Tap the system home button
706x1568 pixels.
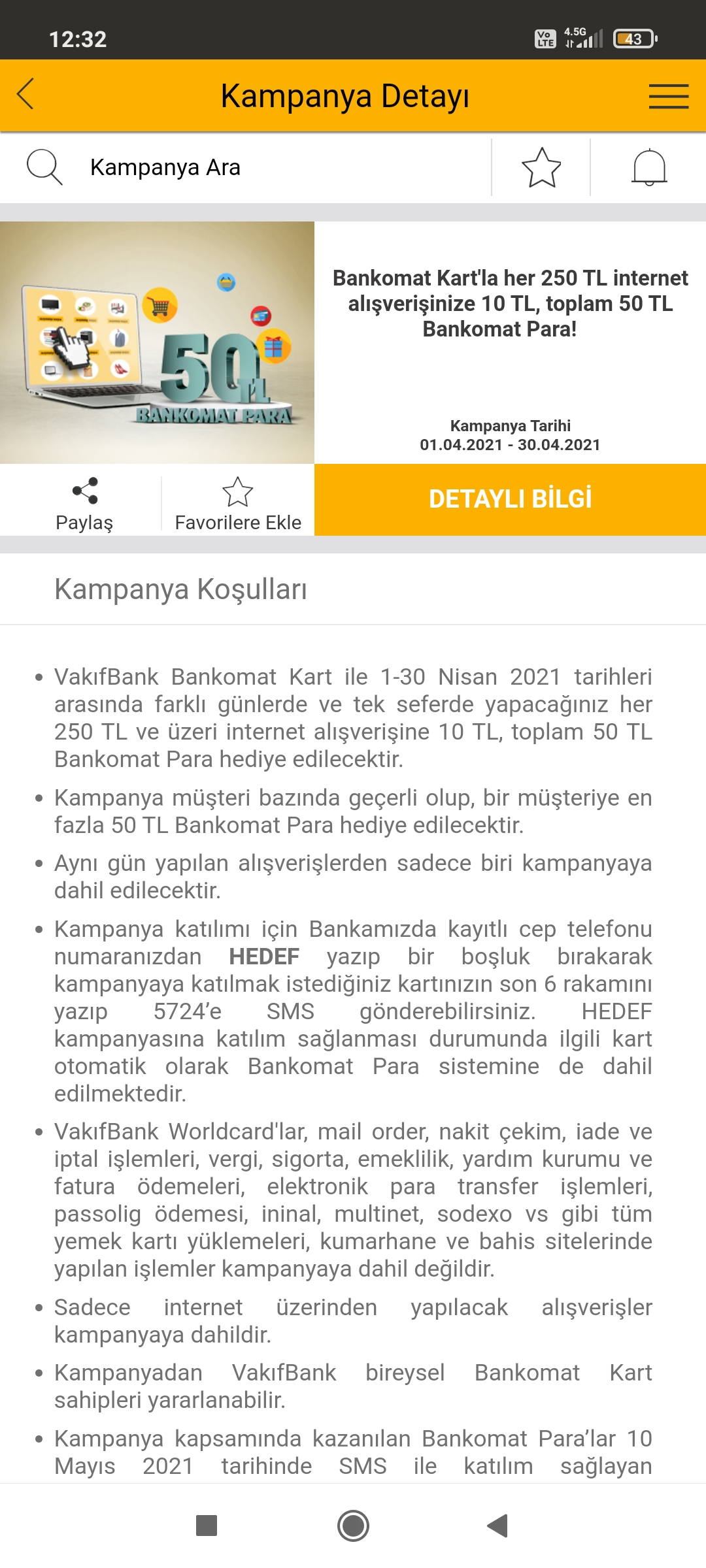coord(353,1526)
